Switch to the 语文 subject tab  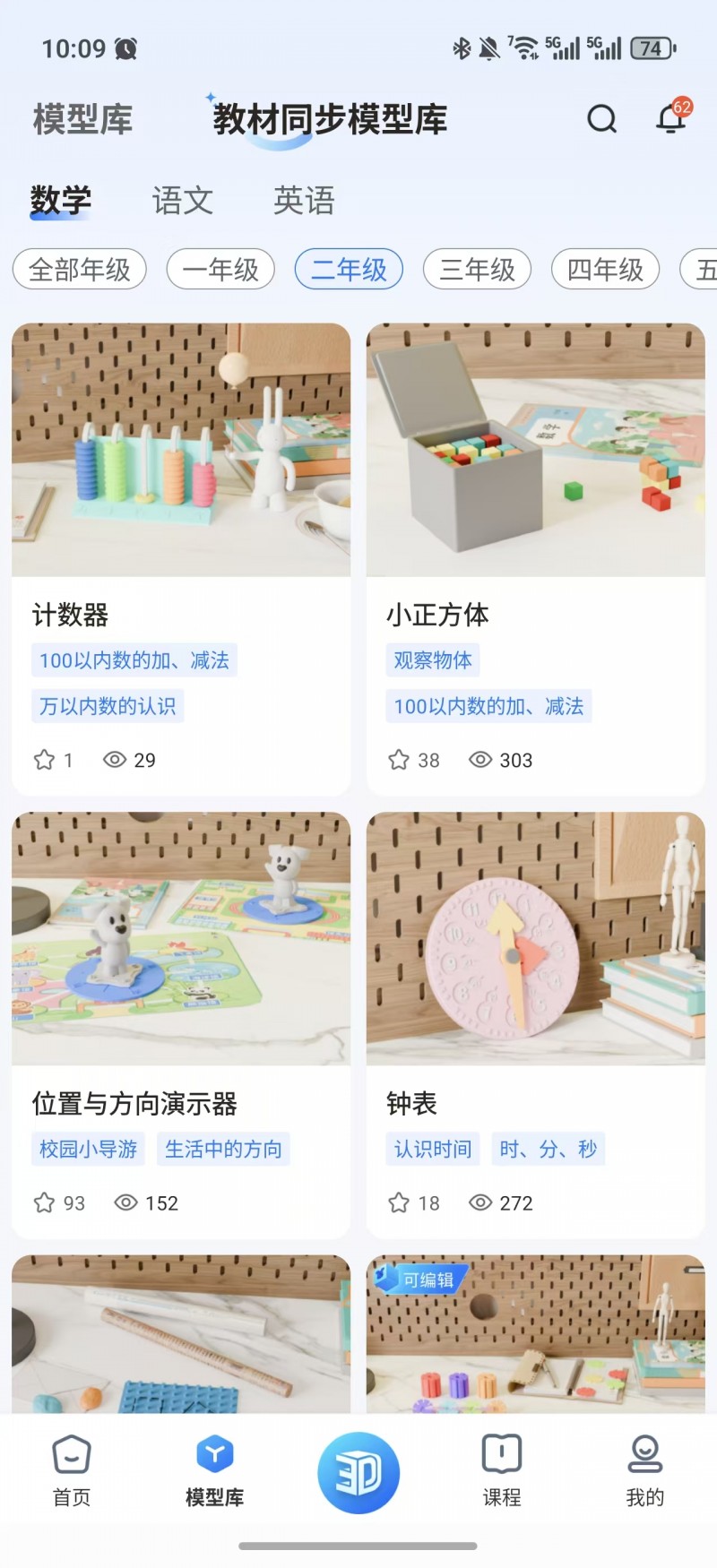click(183, 201)
